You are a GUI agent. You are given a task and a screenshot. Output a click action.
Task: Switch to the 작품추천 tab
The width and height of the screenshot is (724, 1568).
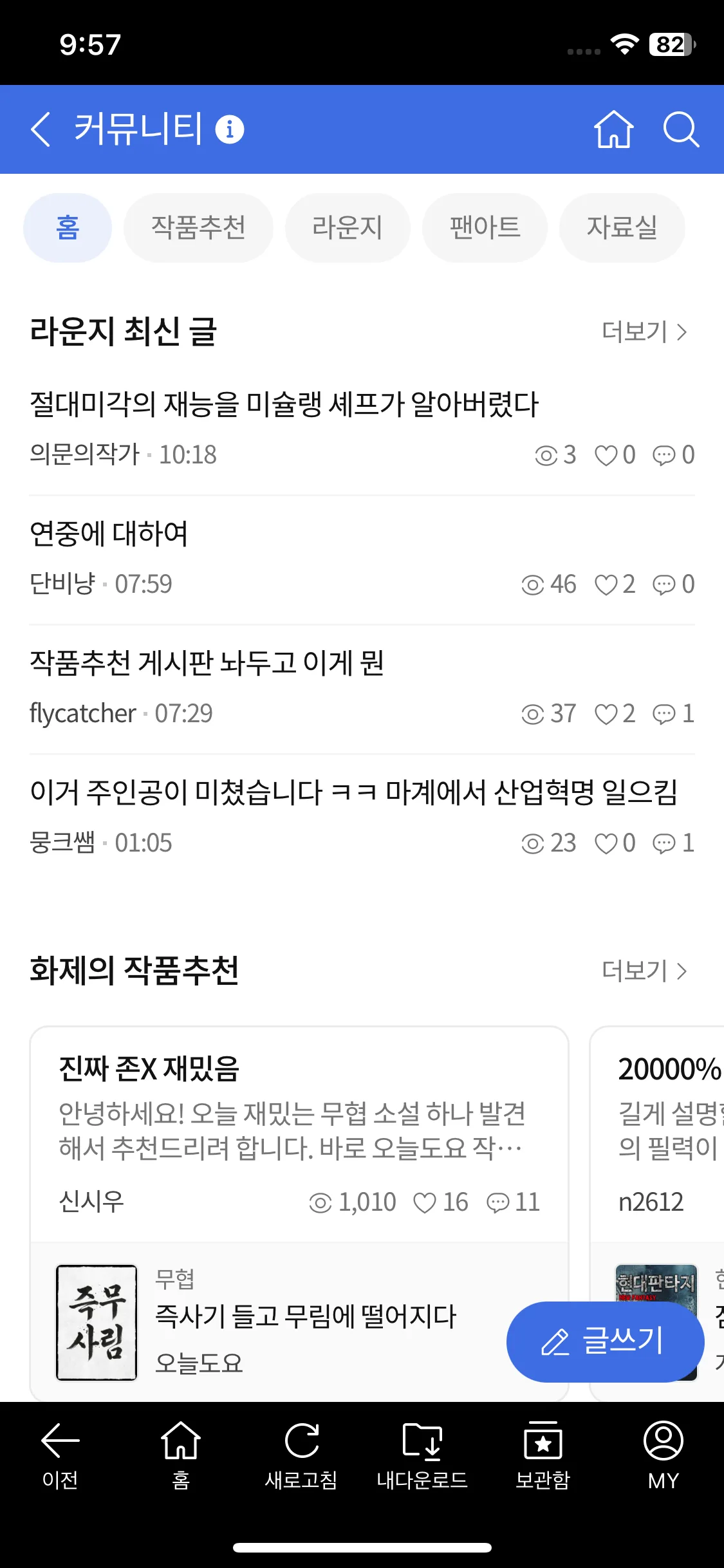click(x=198, y=228)
